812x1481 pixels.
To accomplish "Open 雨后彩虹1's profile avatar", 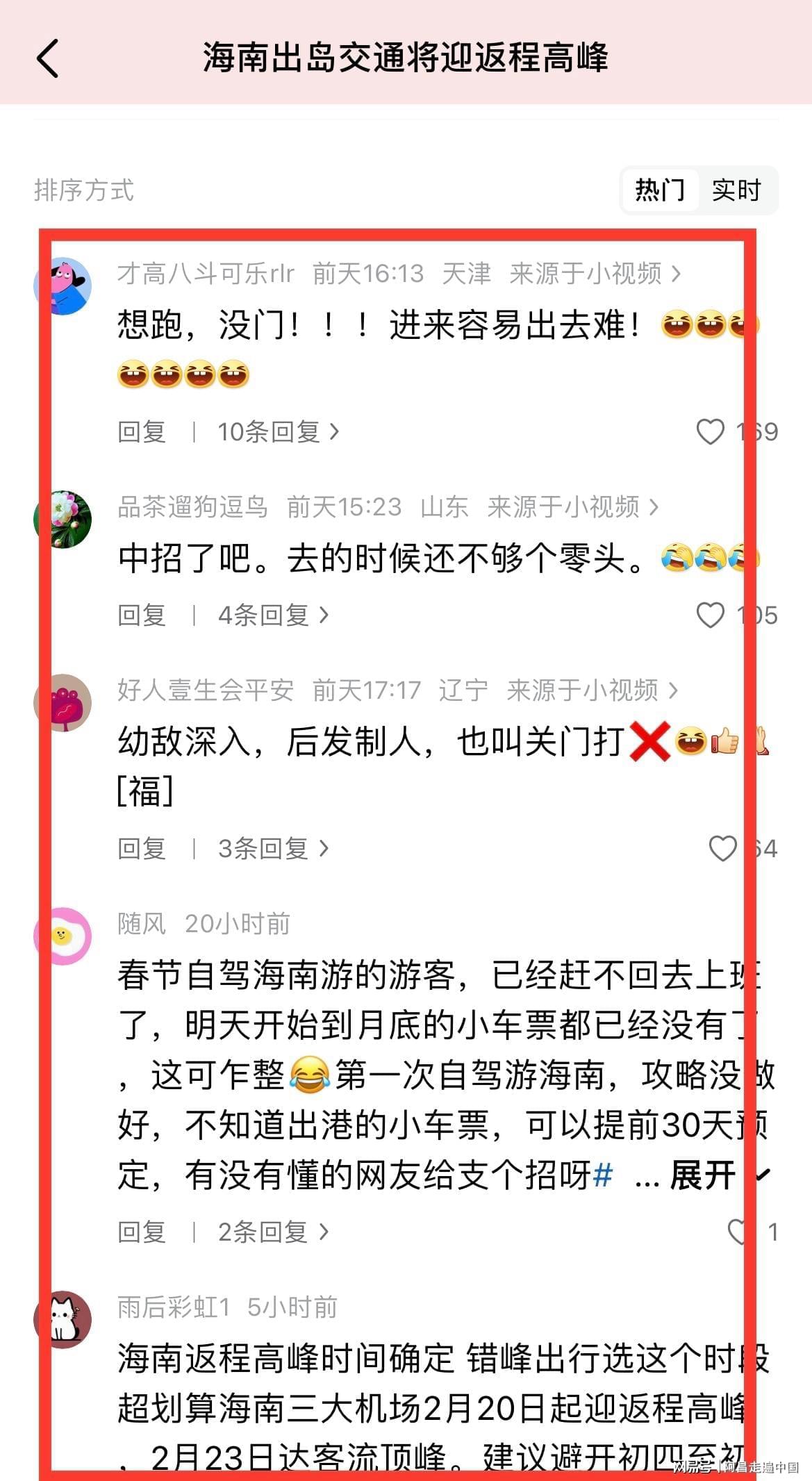I will click(63, 1319).
